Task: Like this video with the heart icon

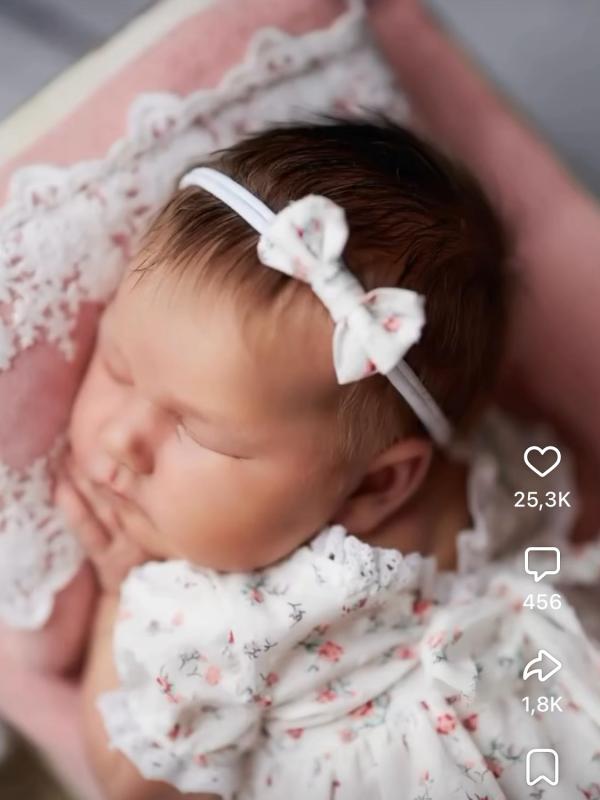Action: pyautogui.click(x=542, y=461)
